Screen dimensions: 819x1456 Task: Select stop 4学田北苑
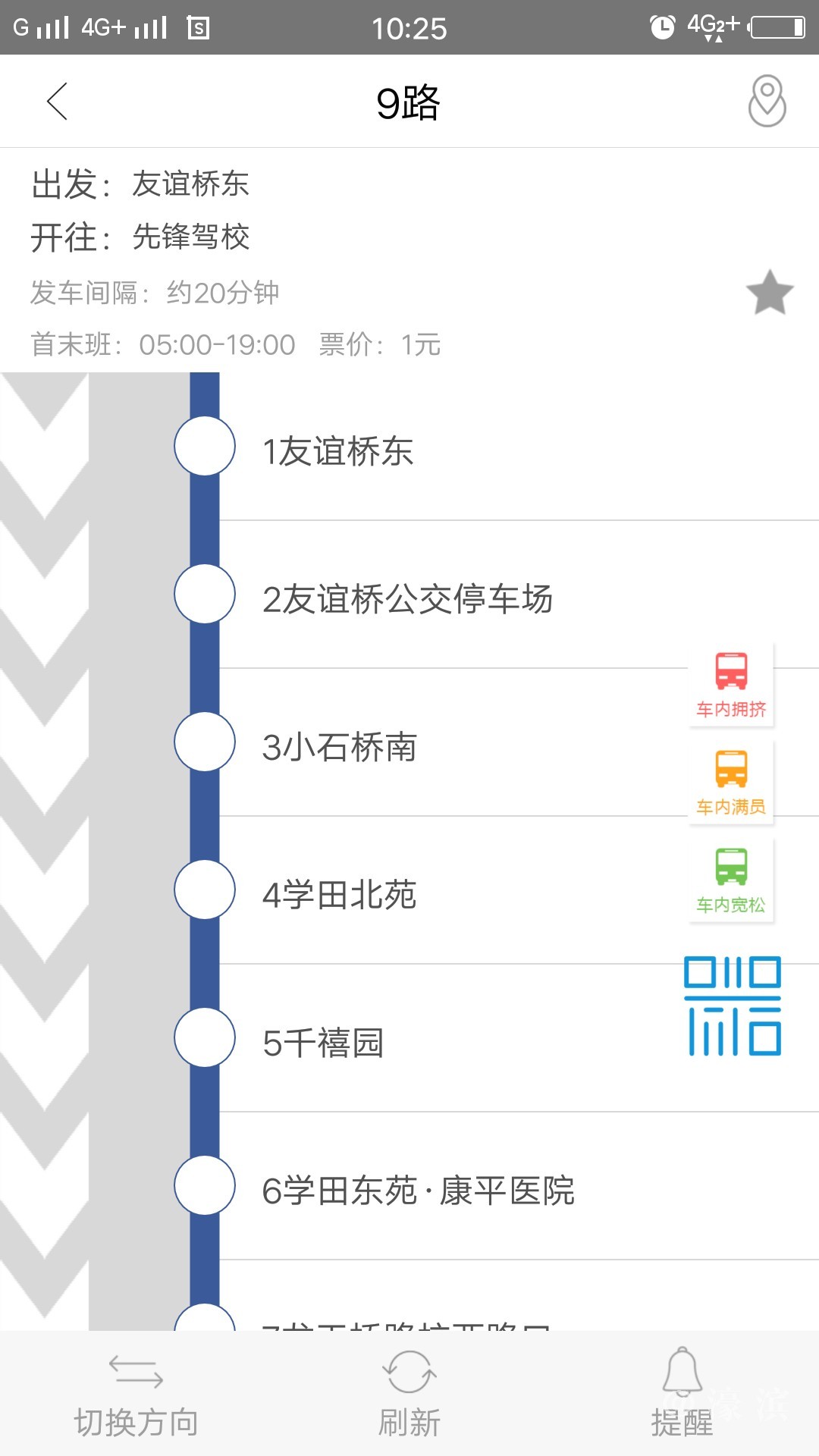pos(340,895)
